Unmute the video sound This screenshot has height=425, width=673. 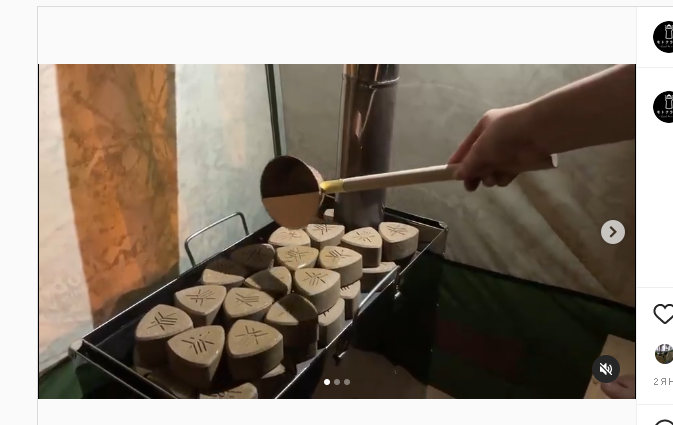[x=606, y=369]
